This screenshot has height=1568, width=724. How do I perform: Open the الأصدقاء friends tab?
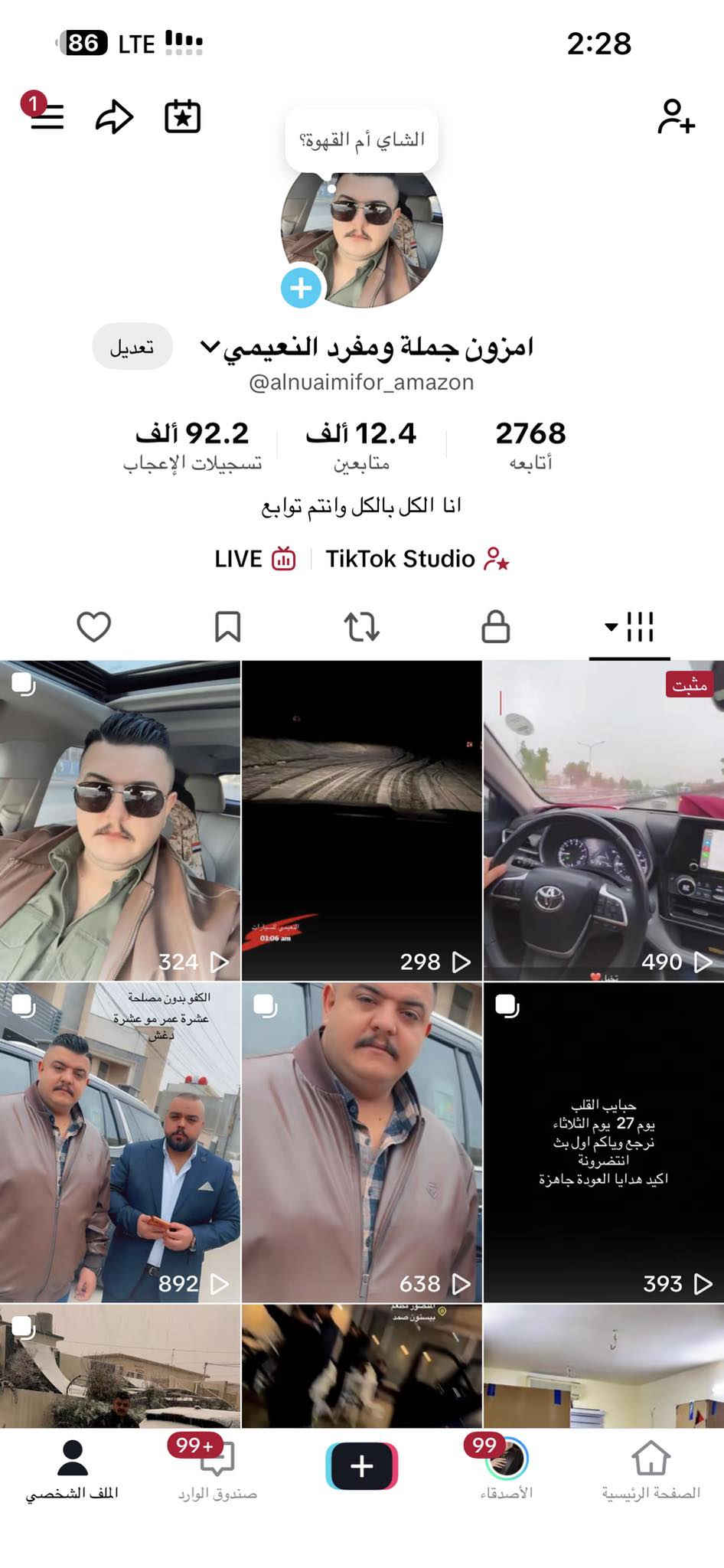506,1470
